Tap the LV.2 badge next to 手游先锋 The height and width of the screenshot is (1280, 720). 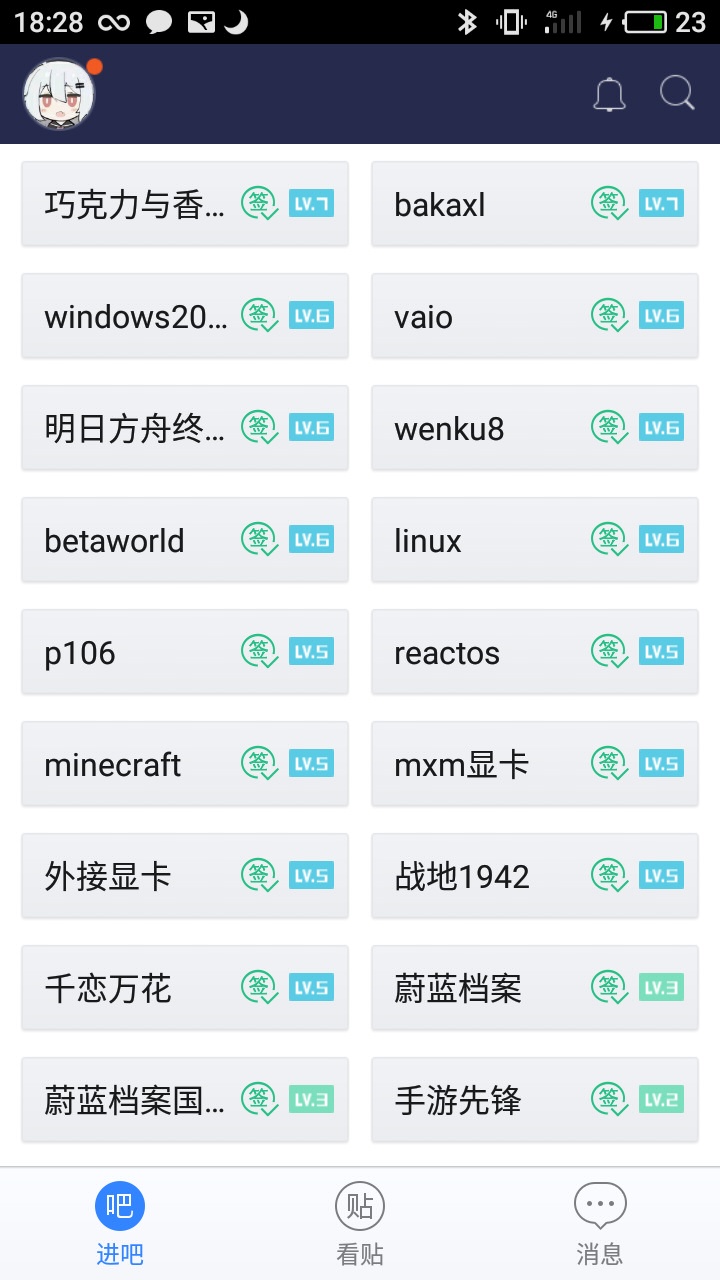(x=667, y=1099)
